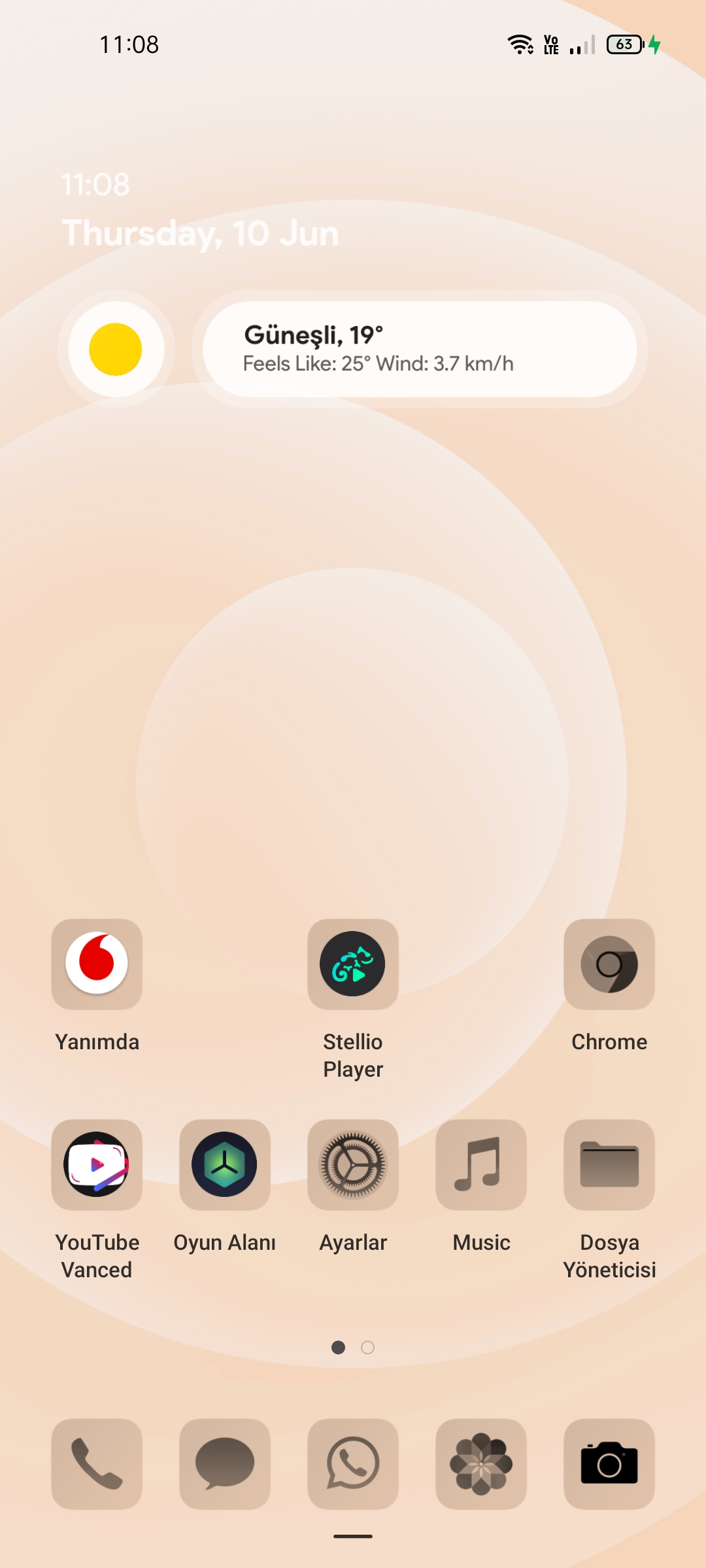The height and width of the screenshot is (1568, 706).
Task: Open the phone dialer in the dock
Action: coord(97,1464)
